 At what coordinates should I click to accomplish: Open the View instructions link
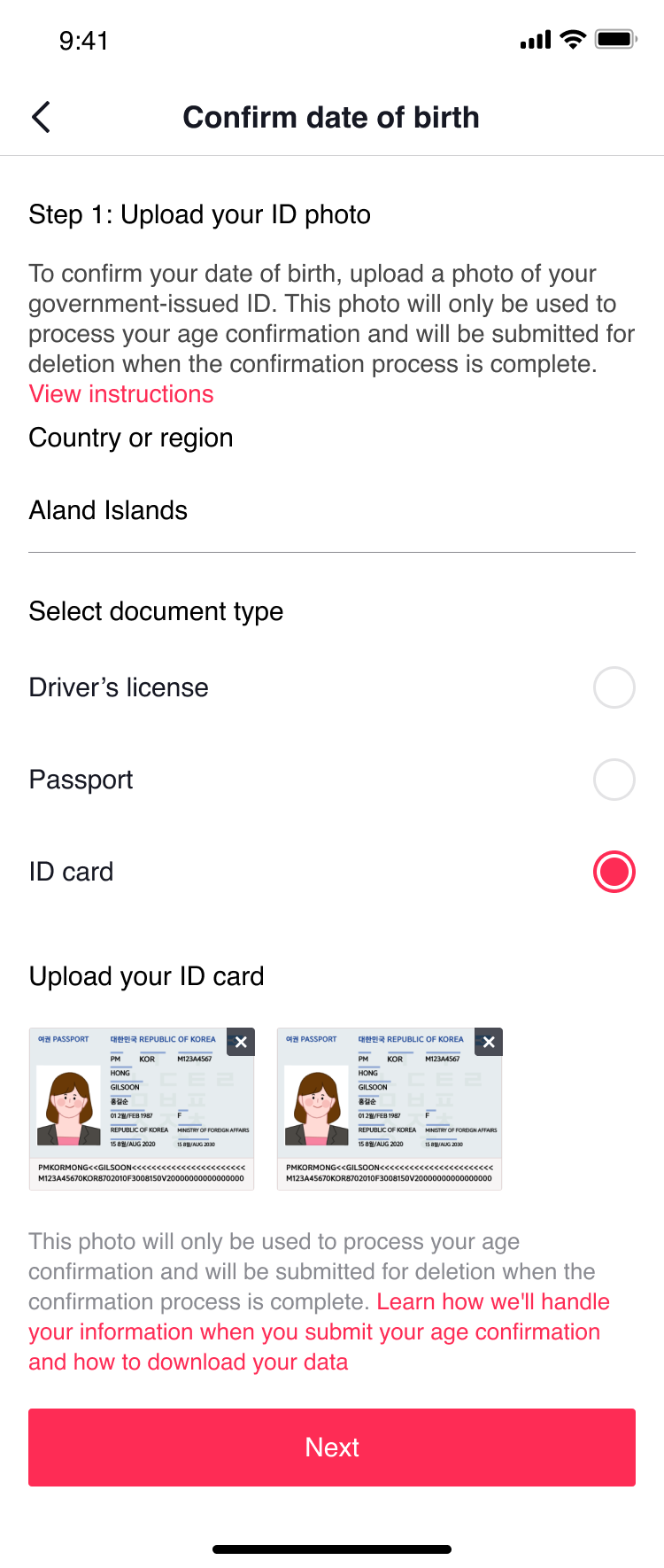tap(121, 394)
